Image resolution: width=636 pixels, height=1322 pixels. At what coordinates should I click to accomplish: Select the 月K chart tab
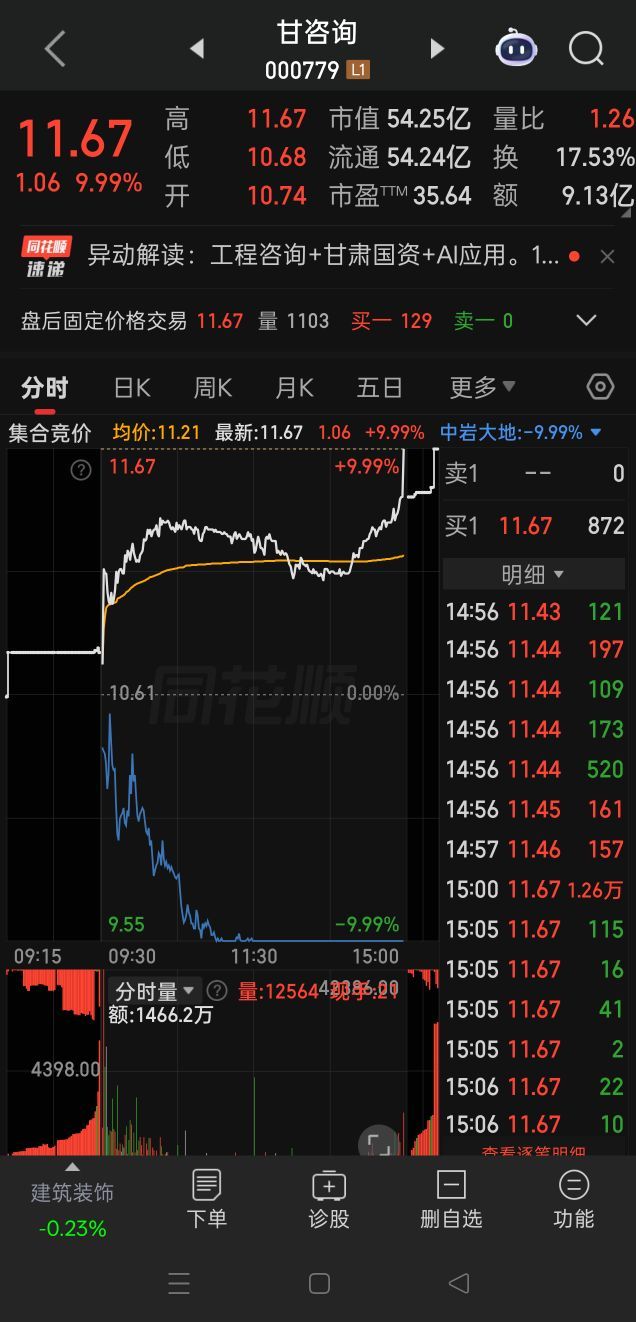294,388
